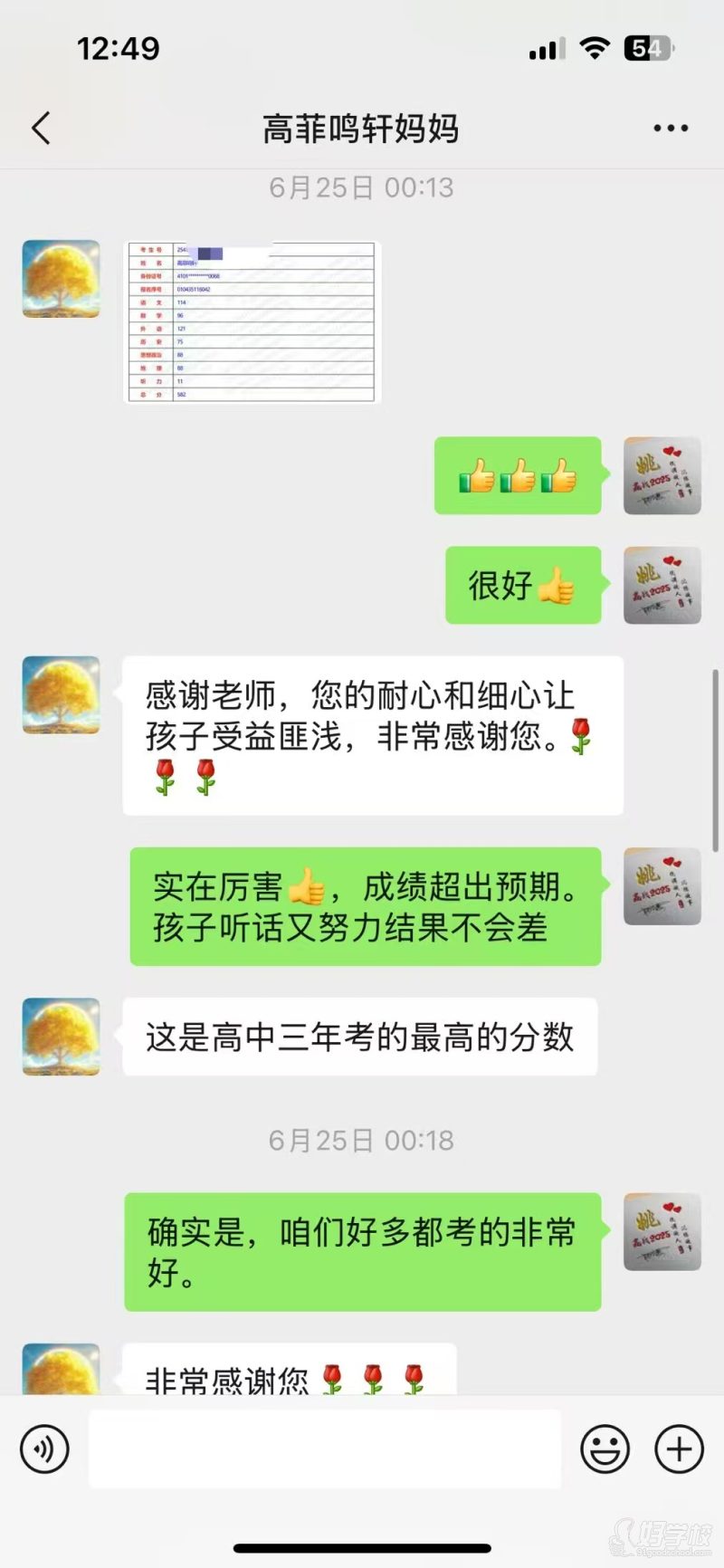Viewport: 724px width, 1568px height.
Task: Go back to the chat list
Action: (x=41, y=129)
